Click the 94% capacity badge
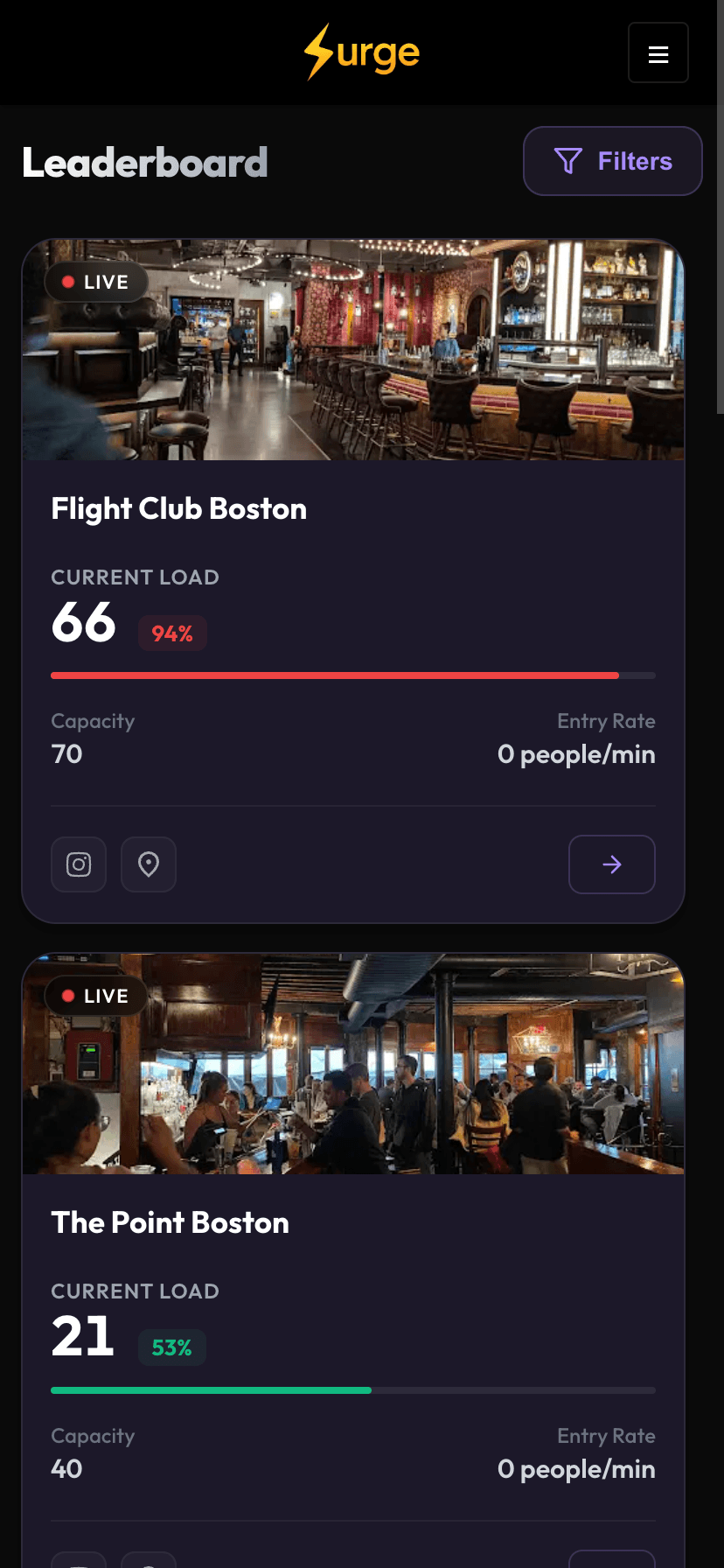 click(x=172, y=633)
